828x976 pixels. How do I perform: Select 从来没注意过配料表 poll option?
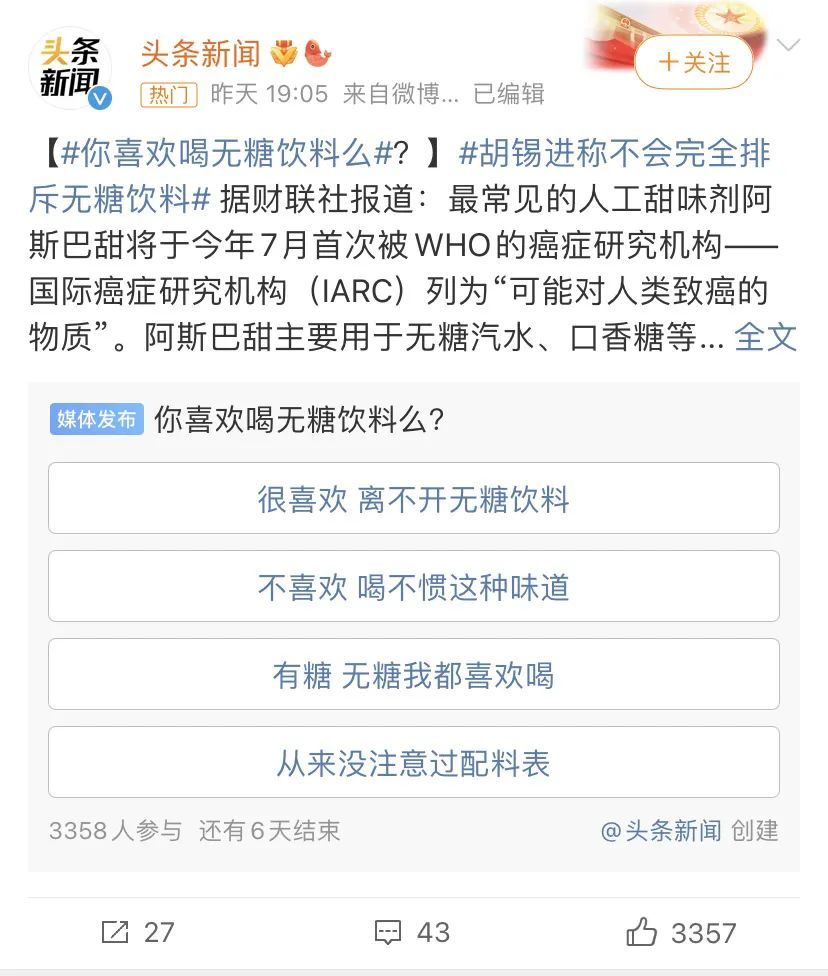413,762
